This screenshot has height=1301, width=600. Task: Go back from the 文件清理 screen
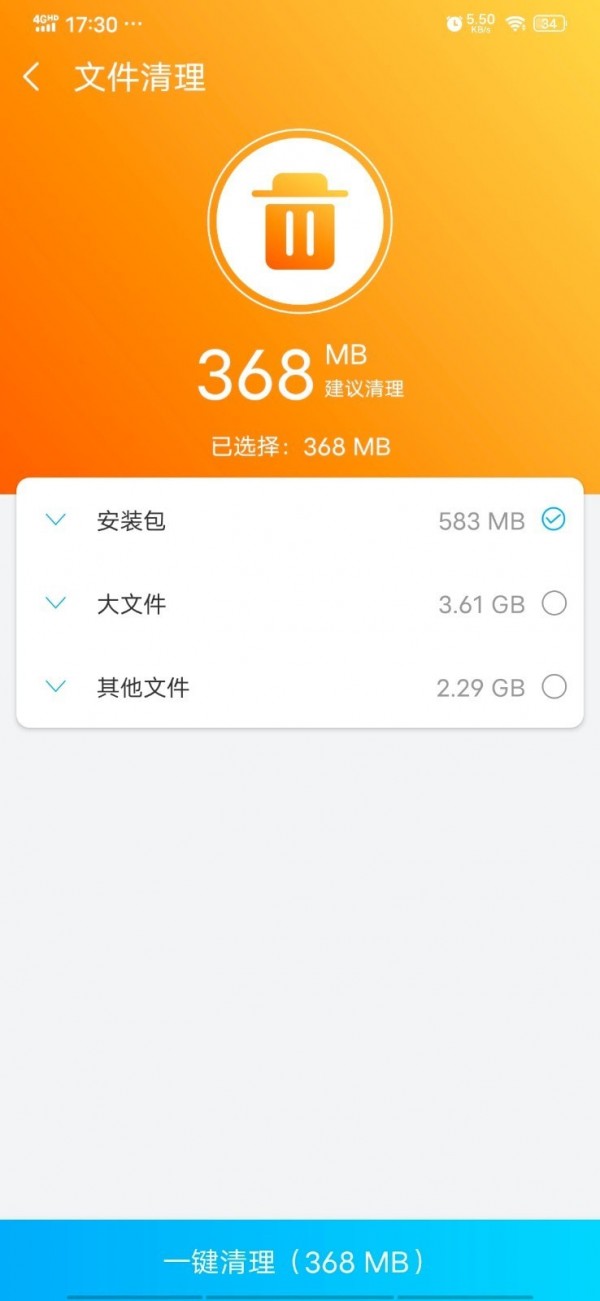pos(32,78)
